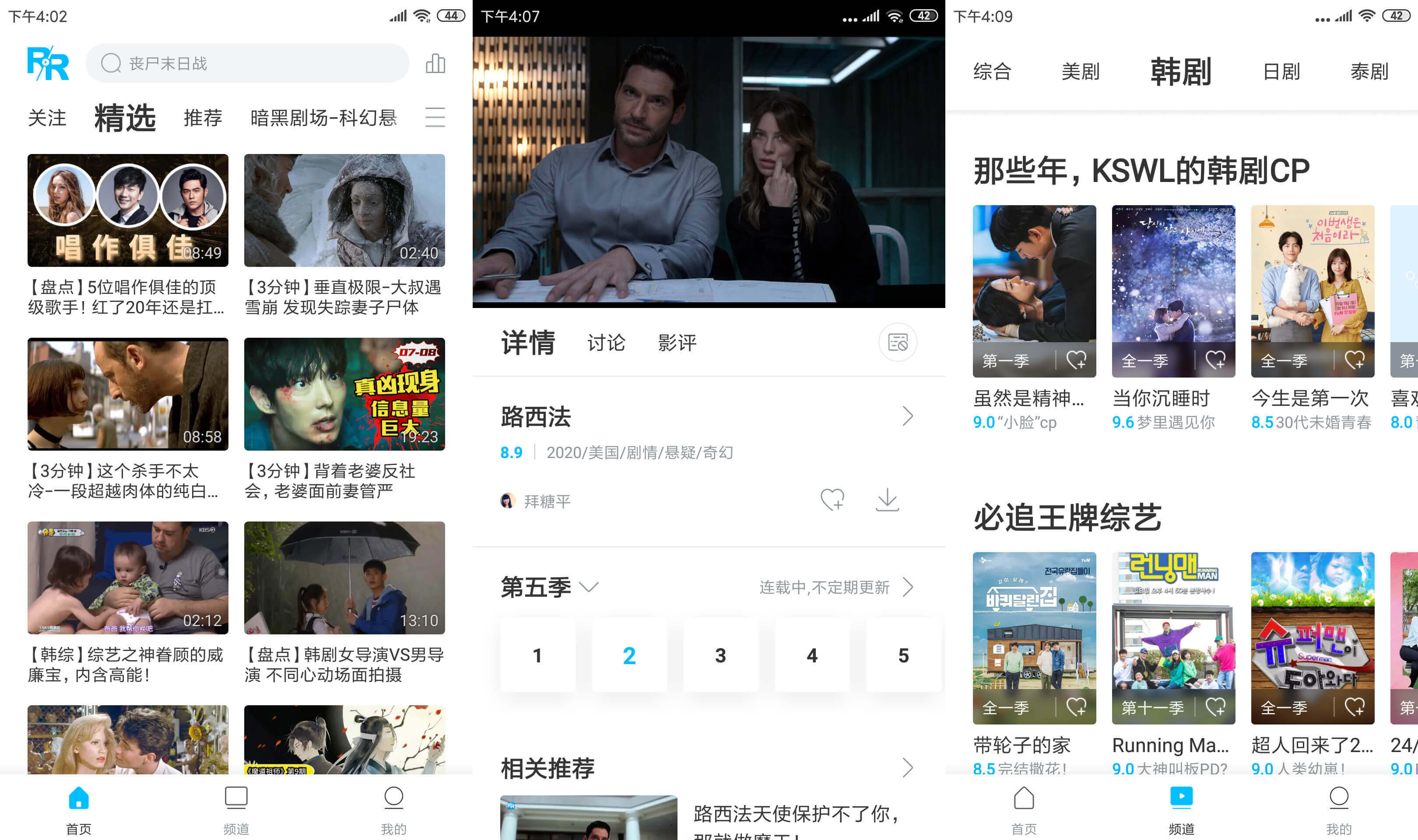The image size is (1418, 840).
Task: Open the 暗黑剧场-科幻悬 tab
Action: [323, 118]
